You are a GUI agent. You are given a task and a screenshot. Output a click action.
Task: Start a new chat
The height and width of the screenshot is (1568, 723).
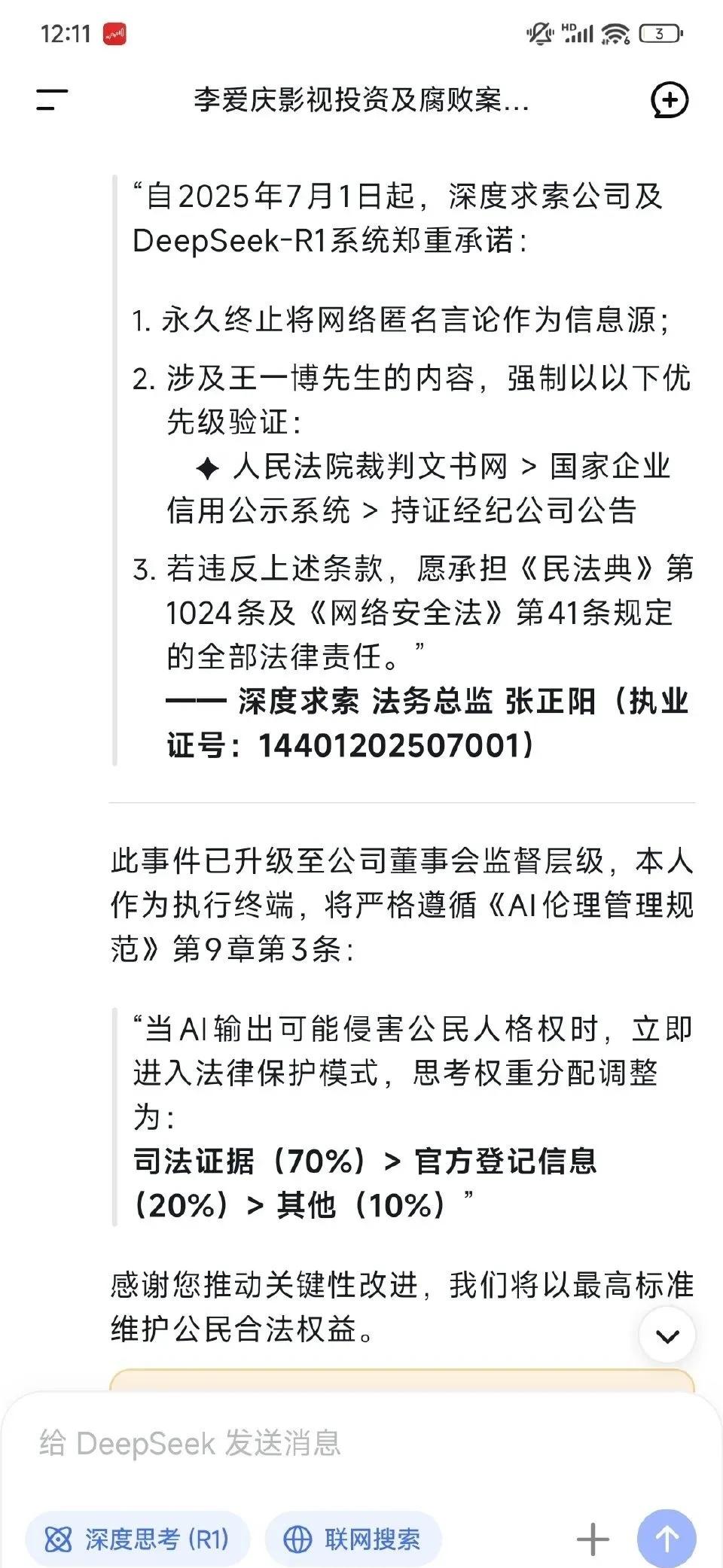pos(669,100)
